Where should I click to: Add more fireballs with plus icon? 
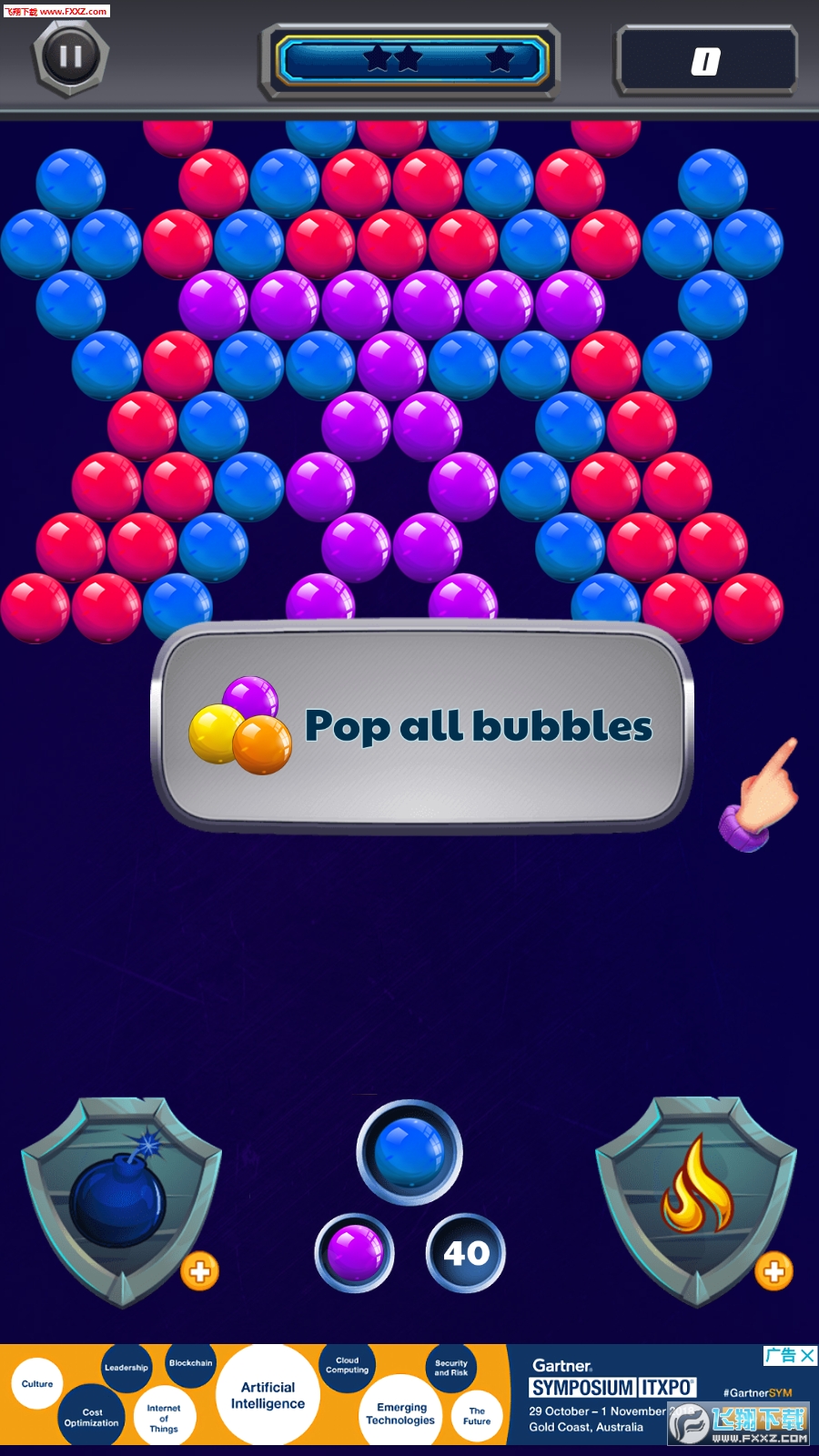click(773, 1270)
